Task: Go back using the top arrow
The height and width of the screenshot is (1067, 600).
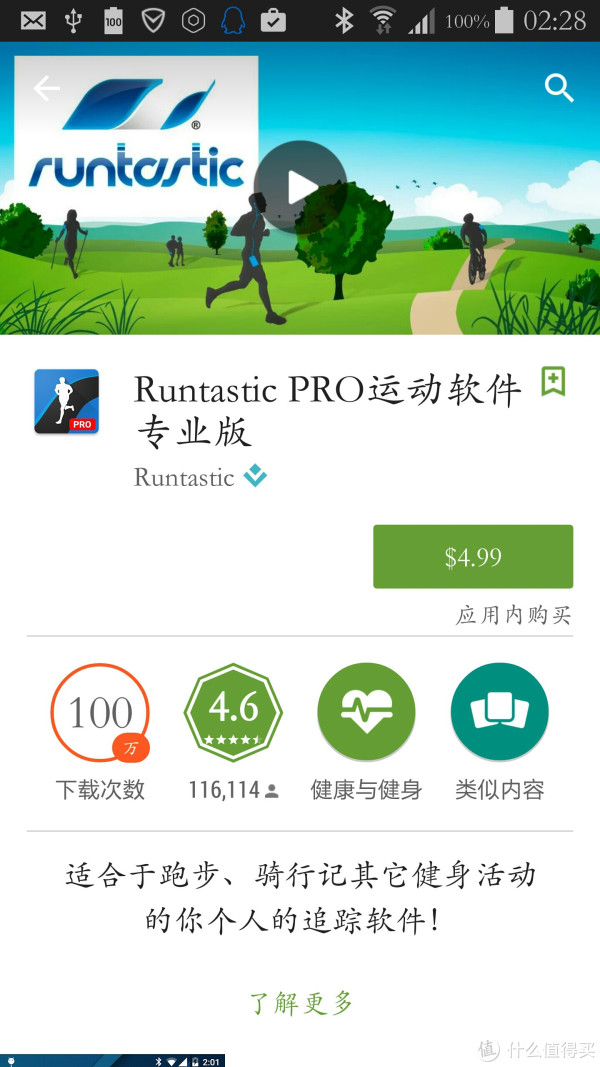Action: (x=47, y=89)
